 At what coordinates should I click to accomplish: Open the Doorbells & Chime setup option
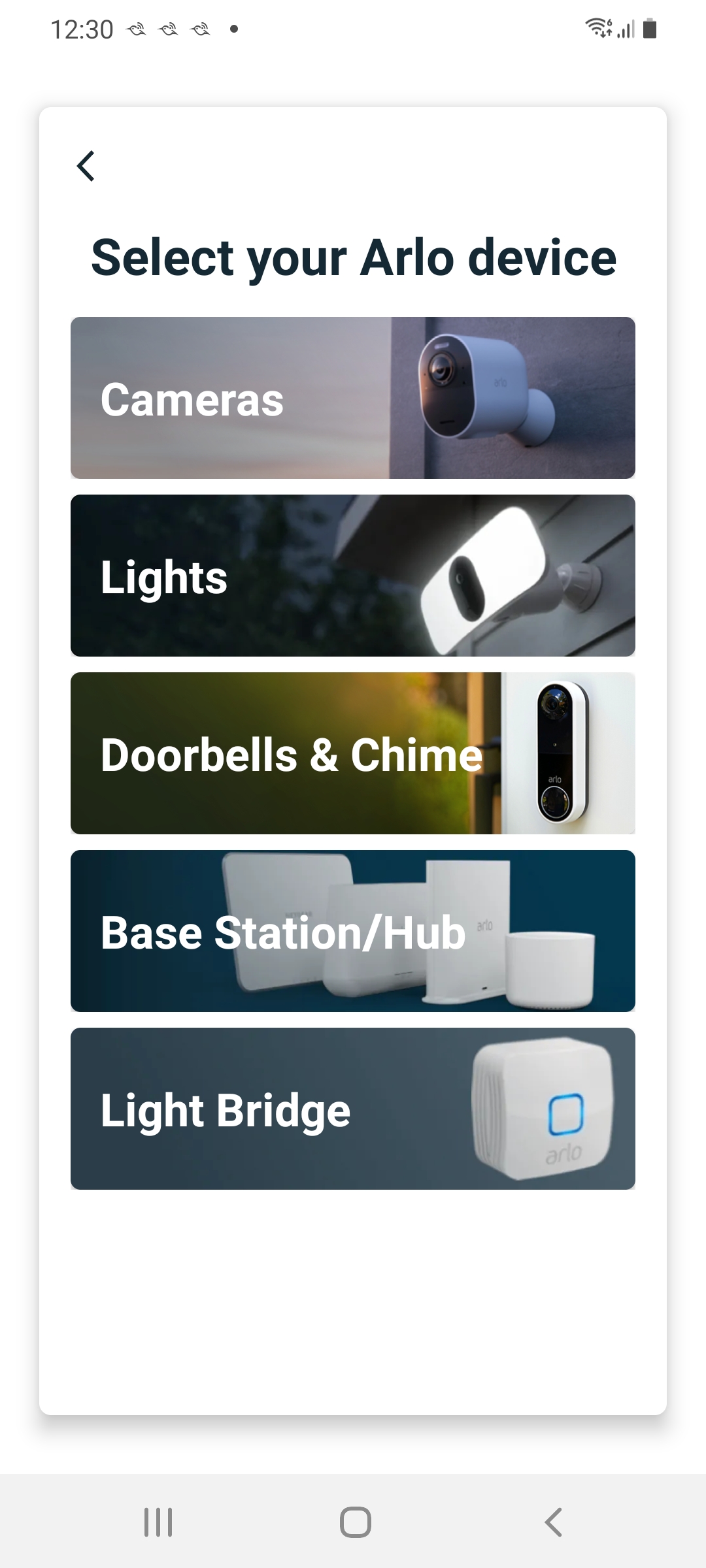tap(353, 753)
